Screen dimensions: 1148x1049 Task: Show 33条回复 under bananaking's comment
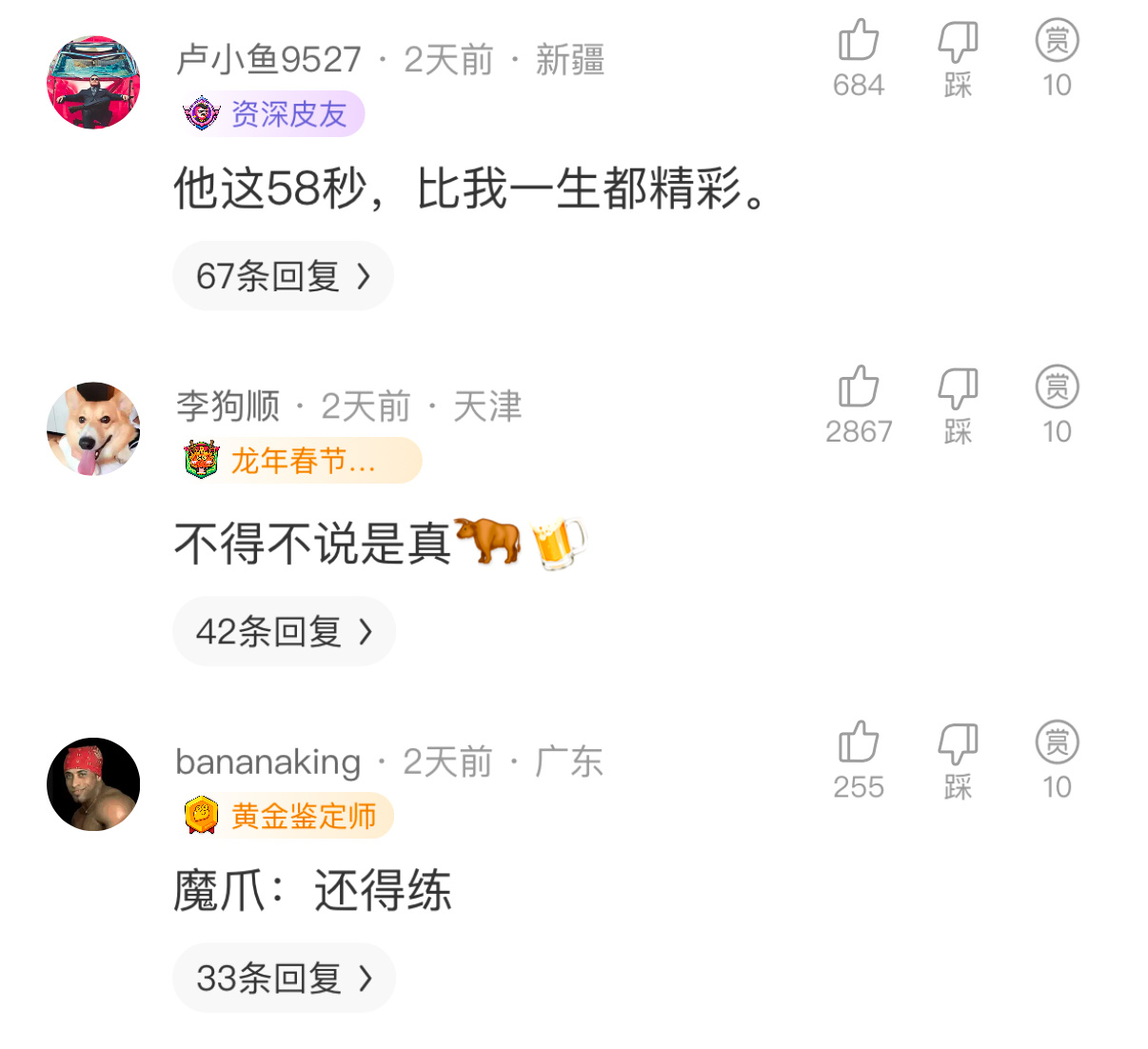284,978
